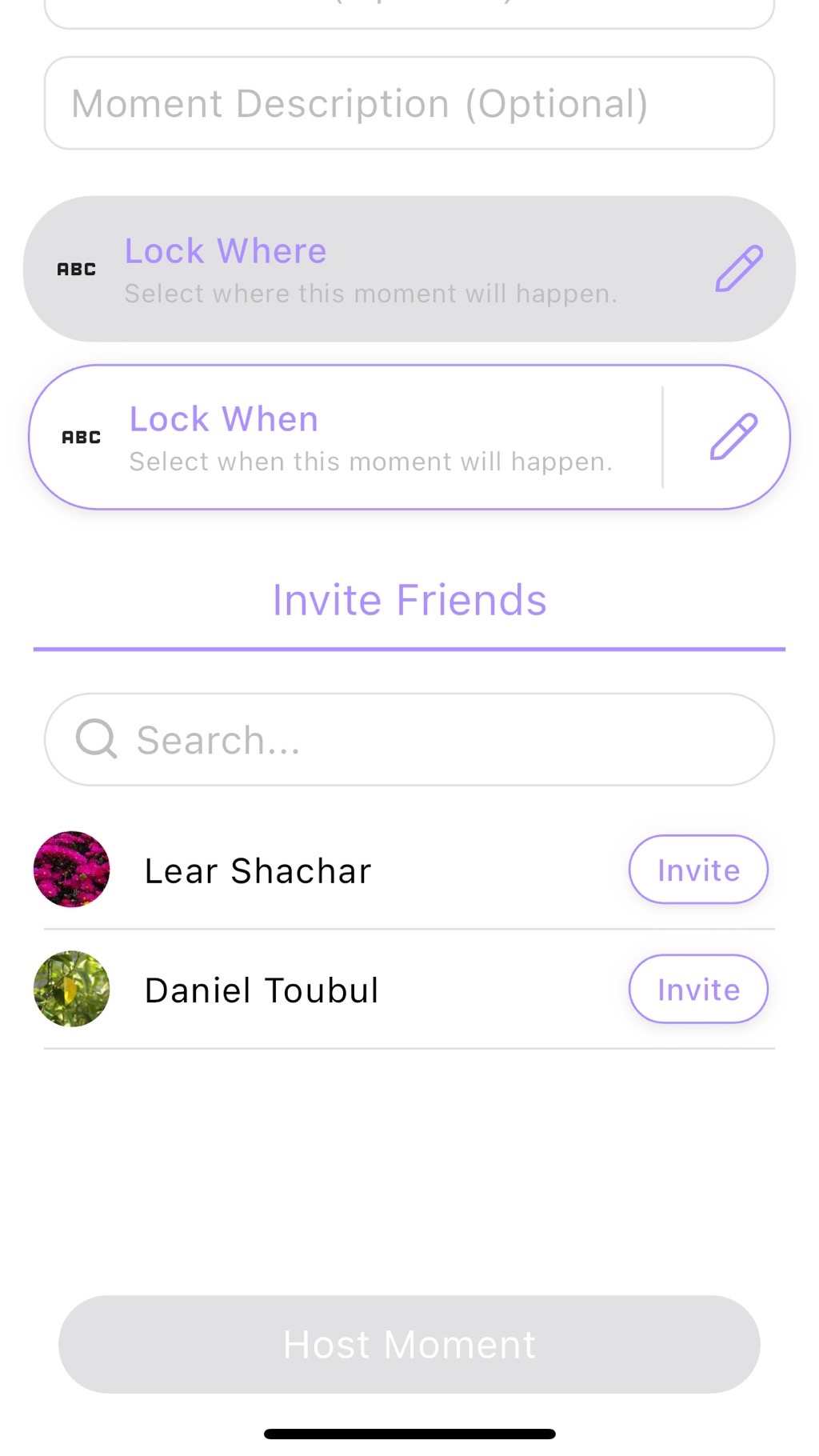Tap the Moment Description field
This screenshot has width=819, height=1456.
[x=409, y=103]
